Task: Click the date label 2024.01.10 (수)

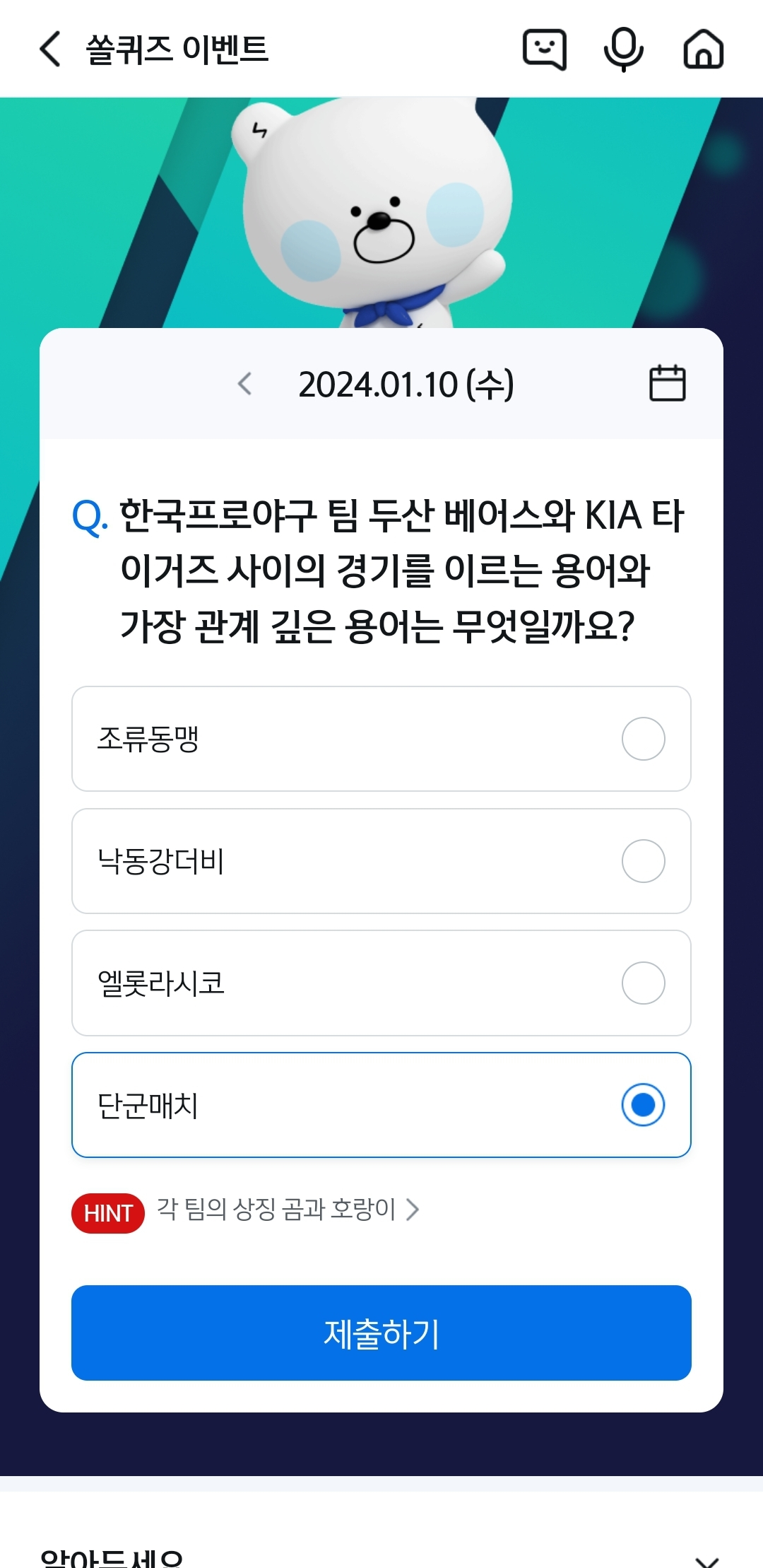Action: [x=408, y=382]
